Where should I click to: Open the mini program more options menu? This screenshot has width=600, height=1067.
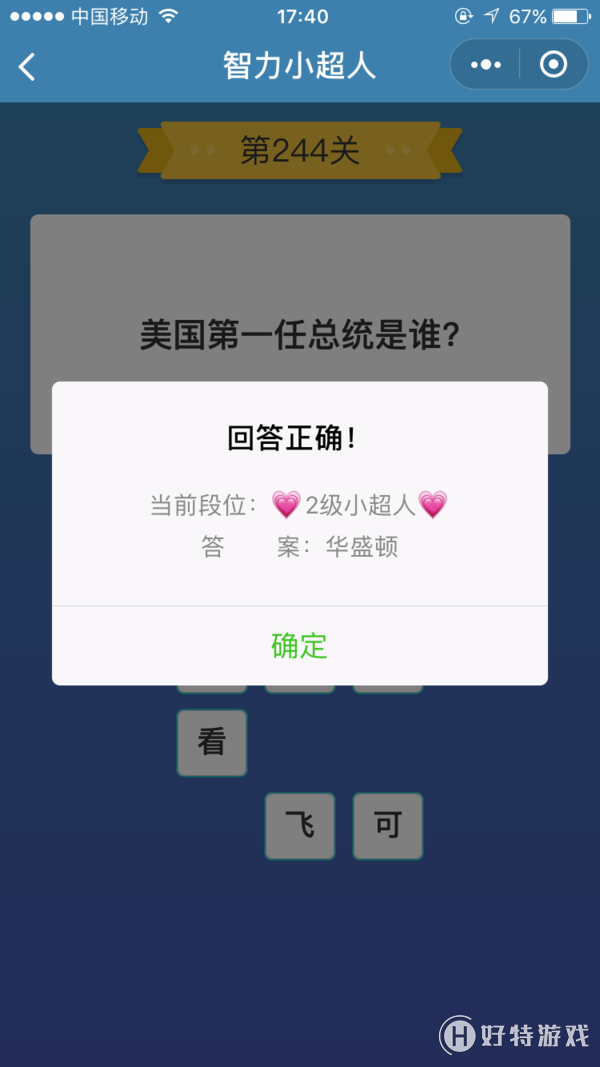(x=485, y=65)
